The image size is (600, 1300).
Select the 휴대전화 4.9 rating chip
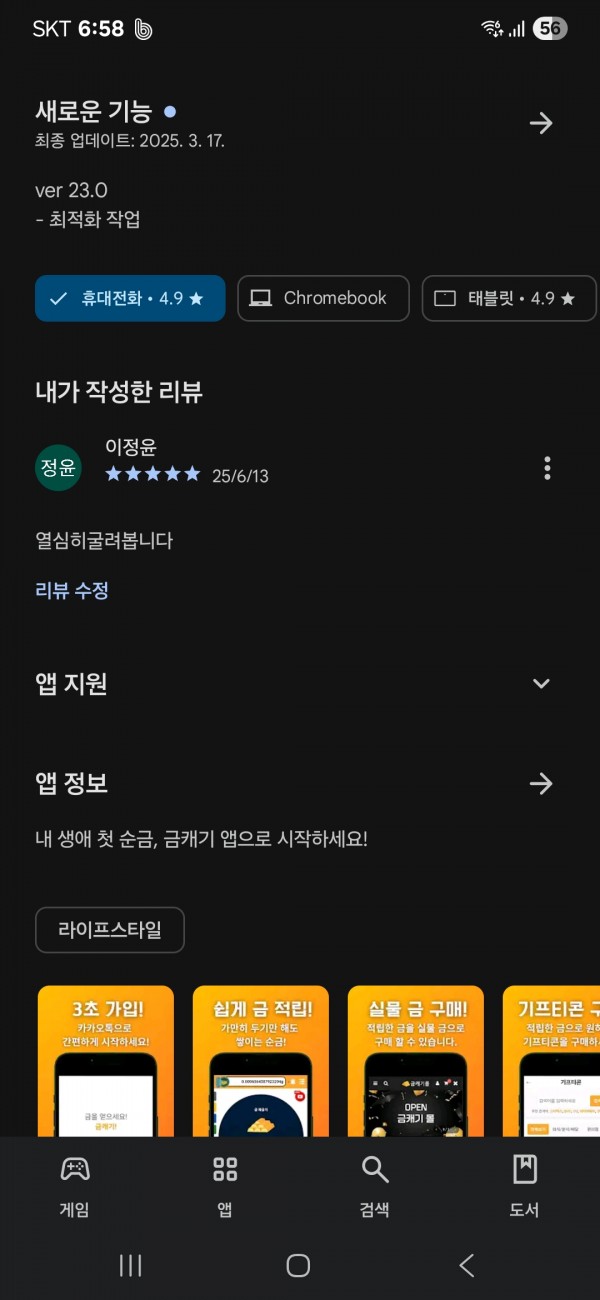click(x=130, y=298)
